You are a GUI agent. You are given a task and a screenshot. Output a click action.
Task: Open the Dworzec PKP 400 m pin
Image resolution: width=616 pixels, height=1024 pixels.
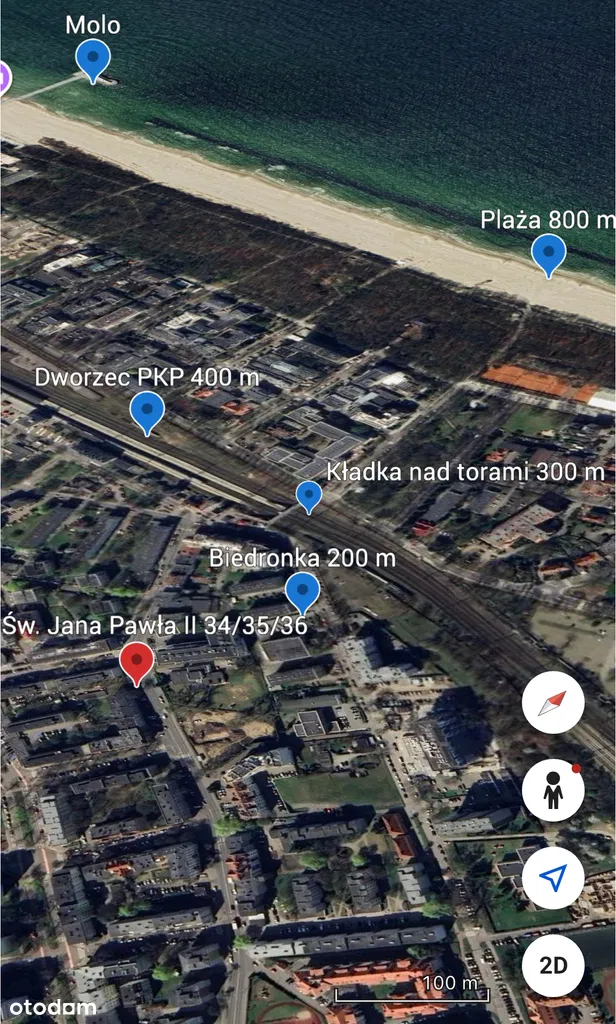pos(147,411)
